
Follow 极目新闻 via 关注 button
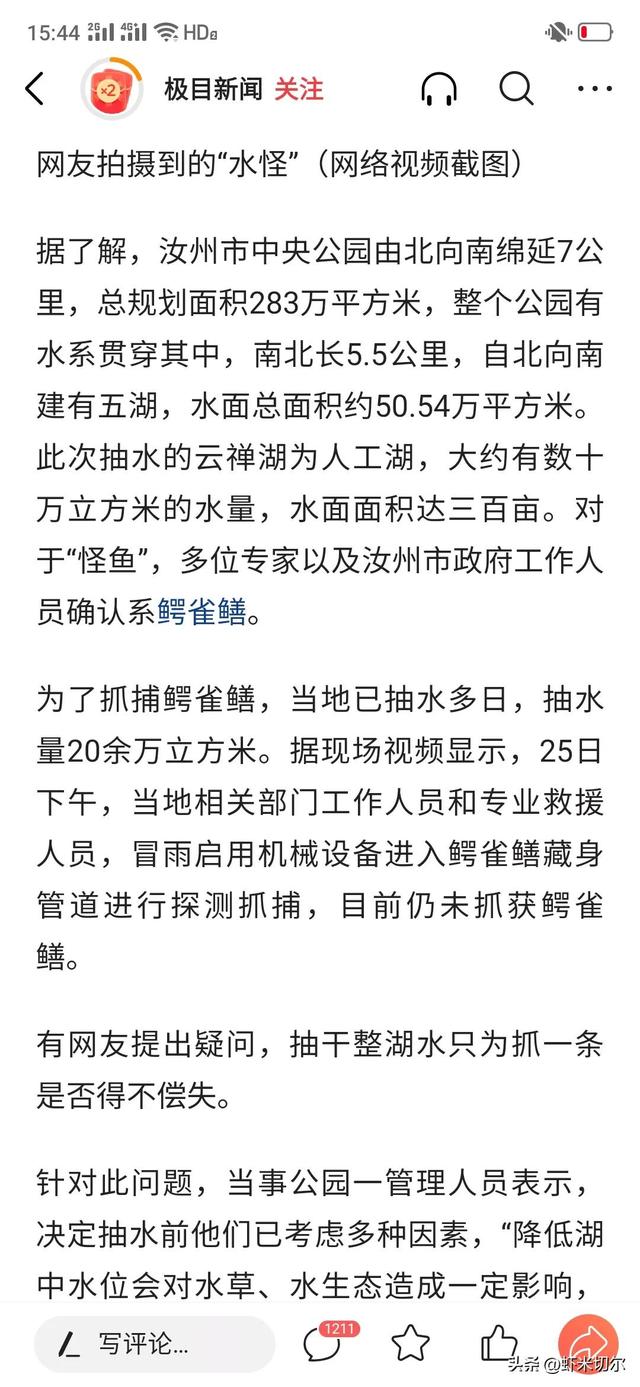pos(299,89)
